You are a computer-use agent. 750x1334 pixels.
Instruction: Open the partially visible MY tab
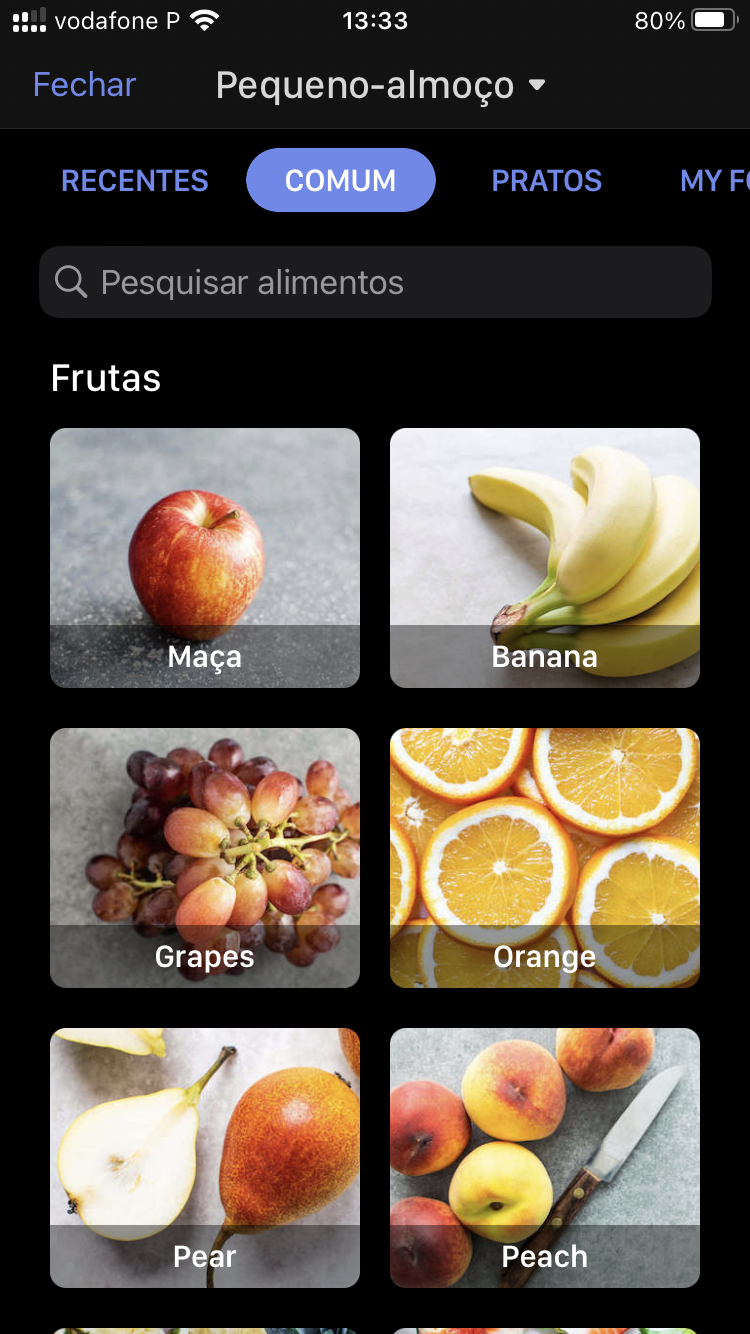click(713, 180)
